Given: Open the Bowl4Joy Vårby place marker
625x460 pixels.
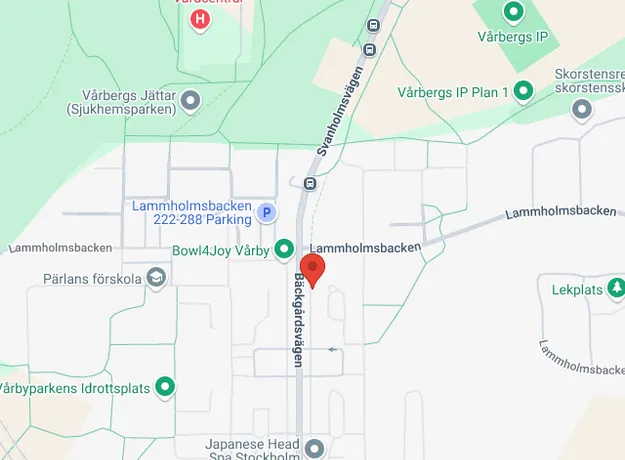Looking at the screenshot, I should pyautogui.click(x=284, y=248).
